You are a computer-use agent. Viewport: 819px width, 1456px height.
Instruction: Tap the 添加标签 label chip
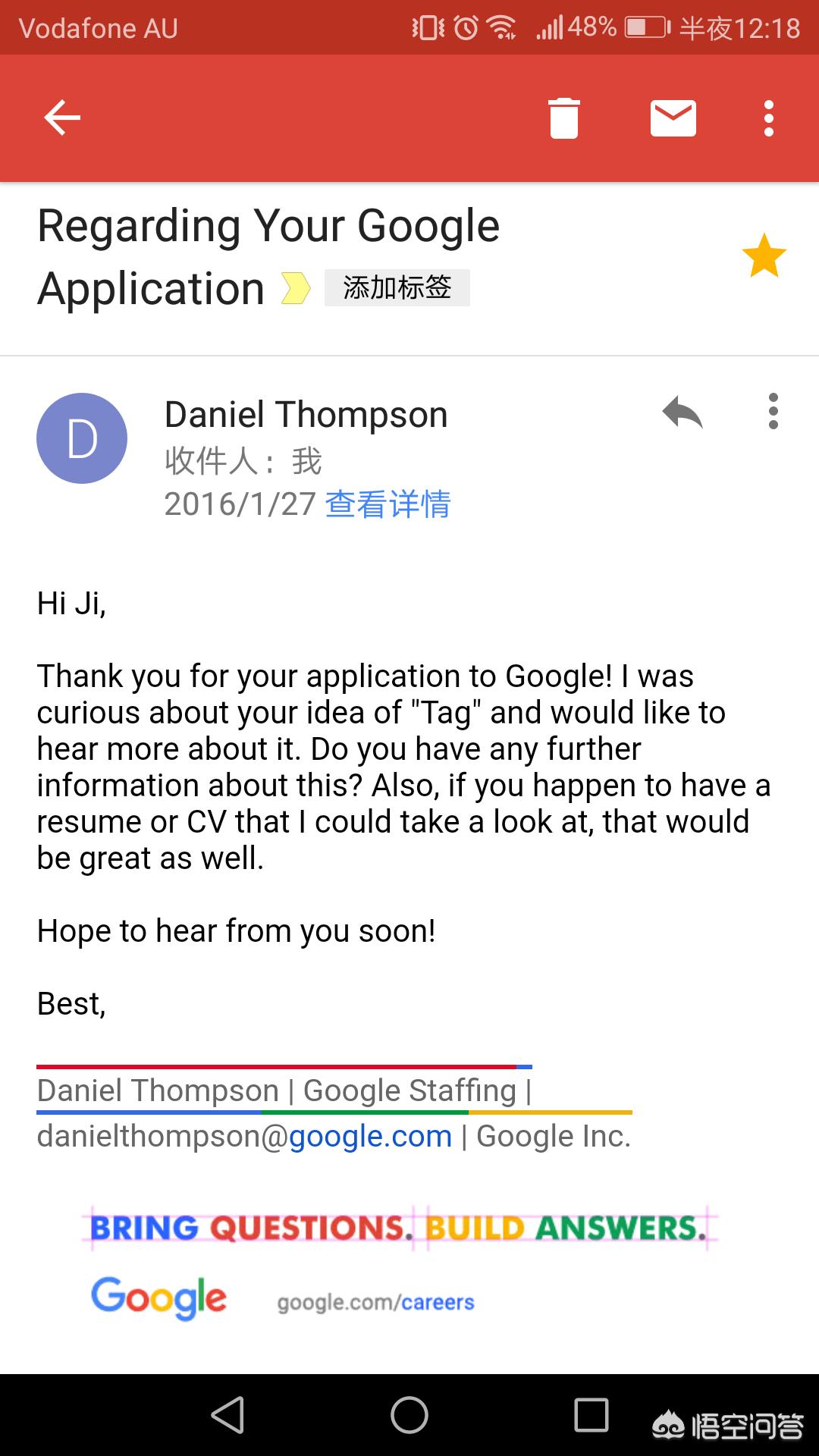(397, 288)
